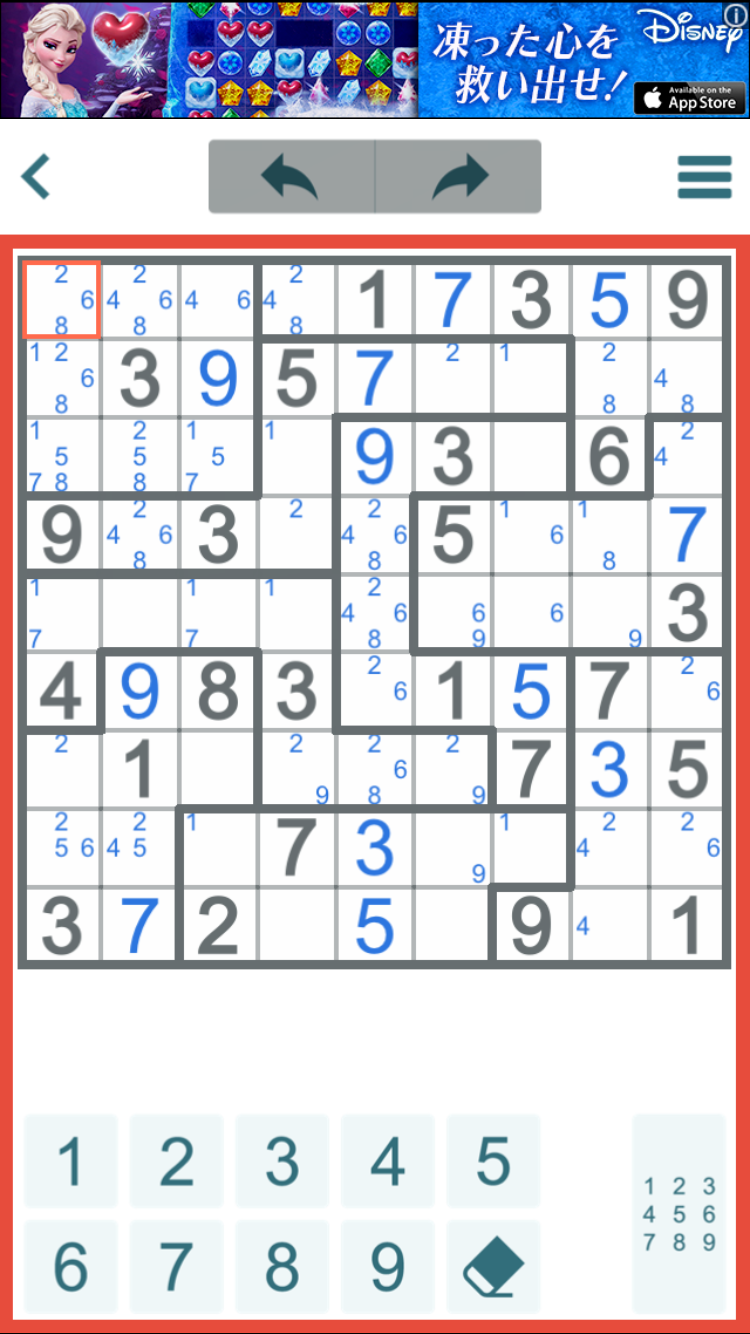
Task: Open the Disney Frozen ad banner
Action: [x=375, y=59]
